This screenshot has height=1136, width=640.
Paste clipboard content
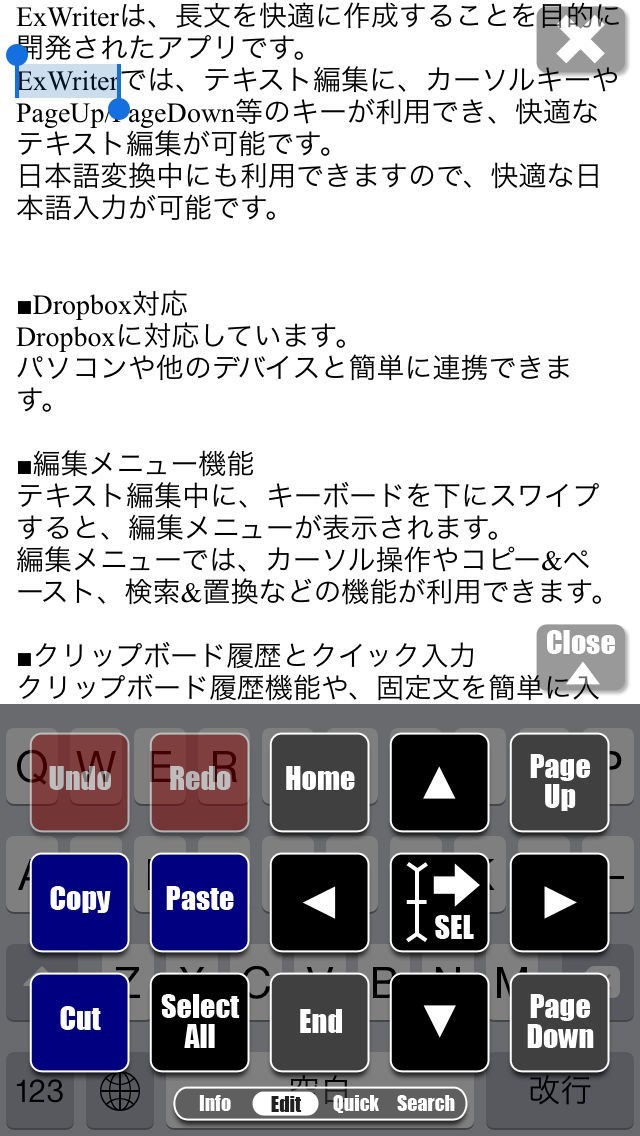pyautogui.click(x=199, y=901)
